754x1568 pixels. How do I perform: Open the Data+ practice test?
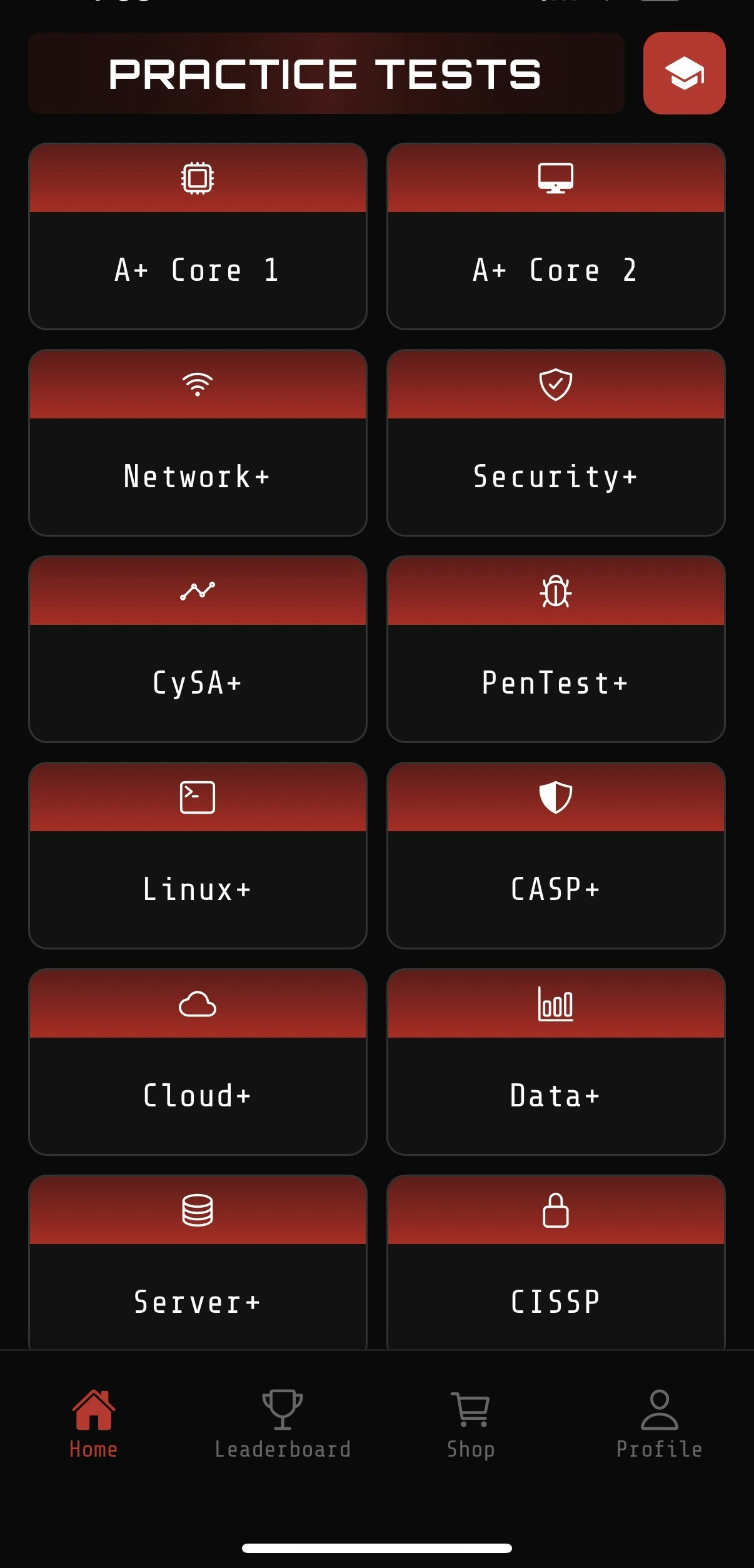point(556,1062)
